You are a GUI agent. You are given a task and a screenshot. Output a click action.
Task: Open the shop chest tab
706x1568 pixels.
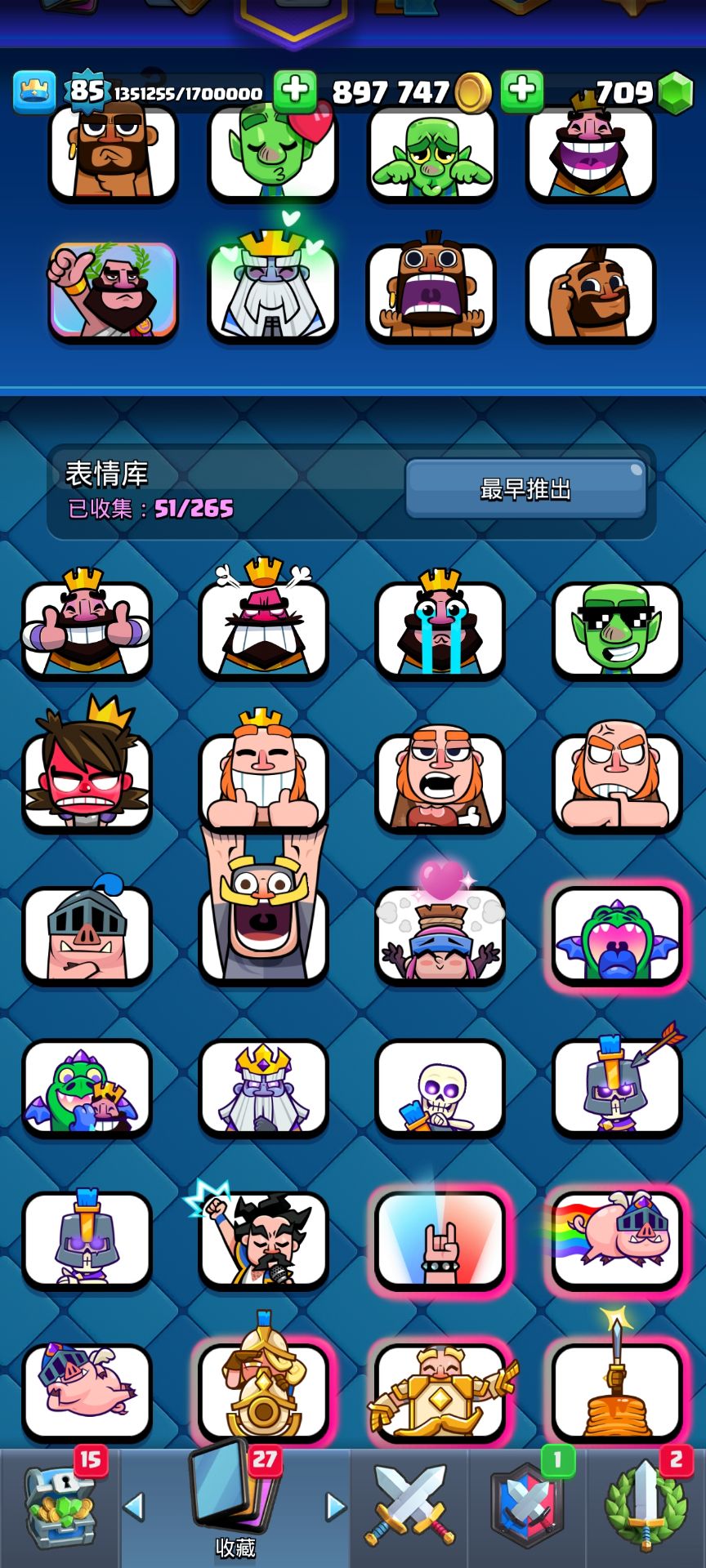(59, 1507)
